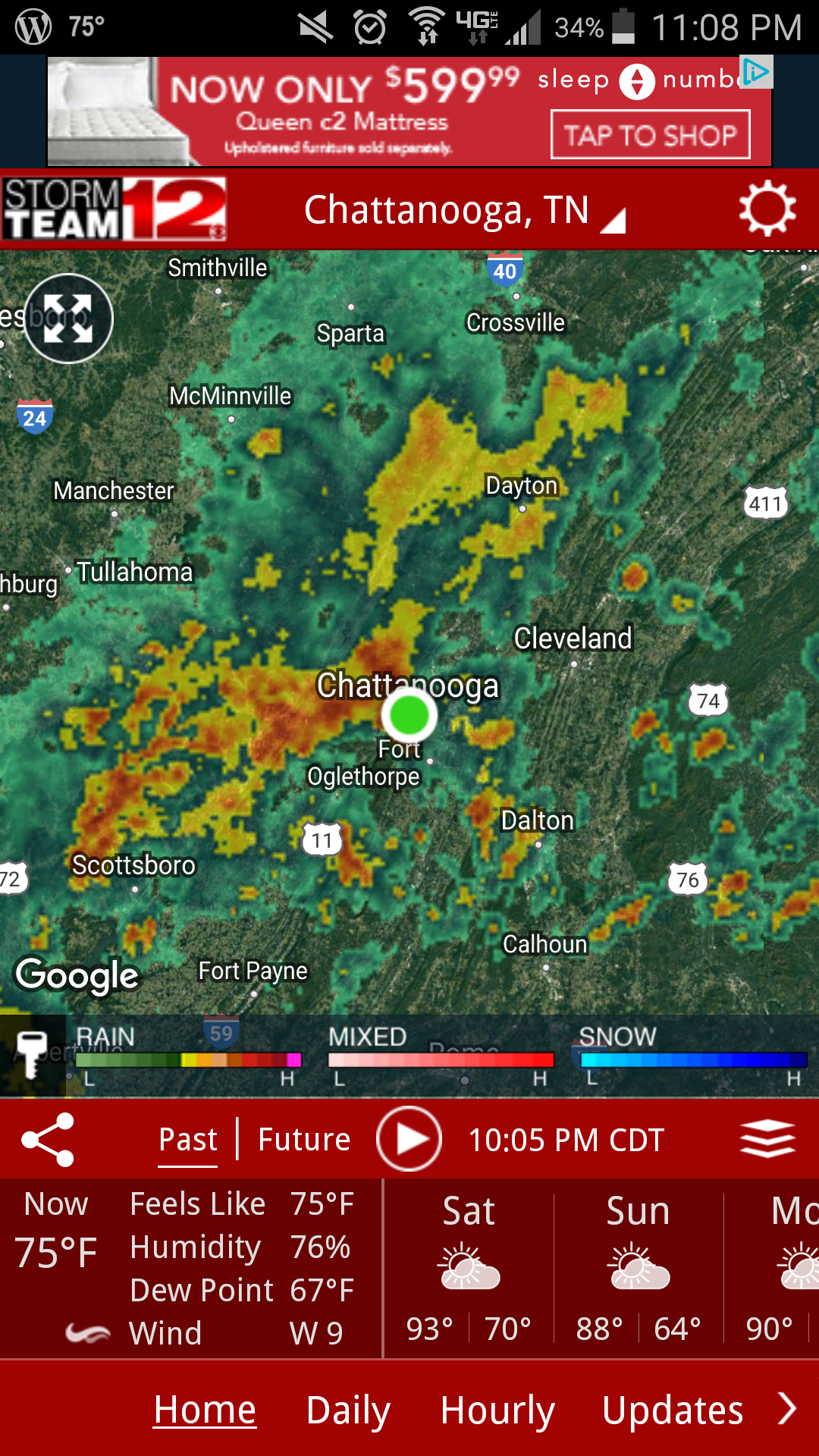This screenshot has height=1456, width=819.
Task: Share the radar map
Action: pyautogui.click(x=48, y=1139)
